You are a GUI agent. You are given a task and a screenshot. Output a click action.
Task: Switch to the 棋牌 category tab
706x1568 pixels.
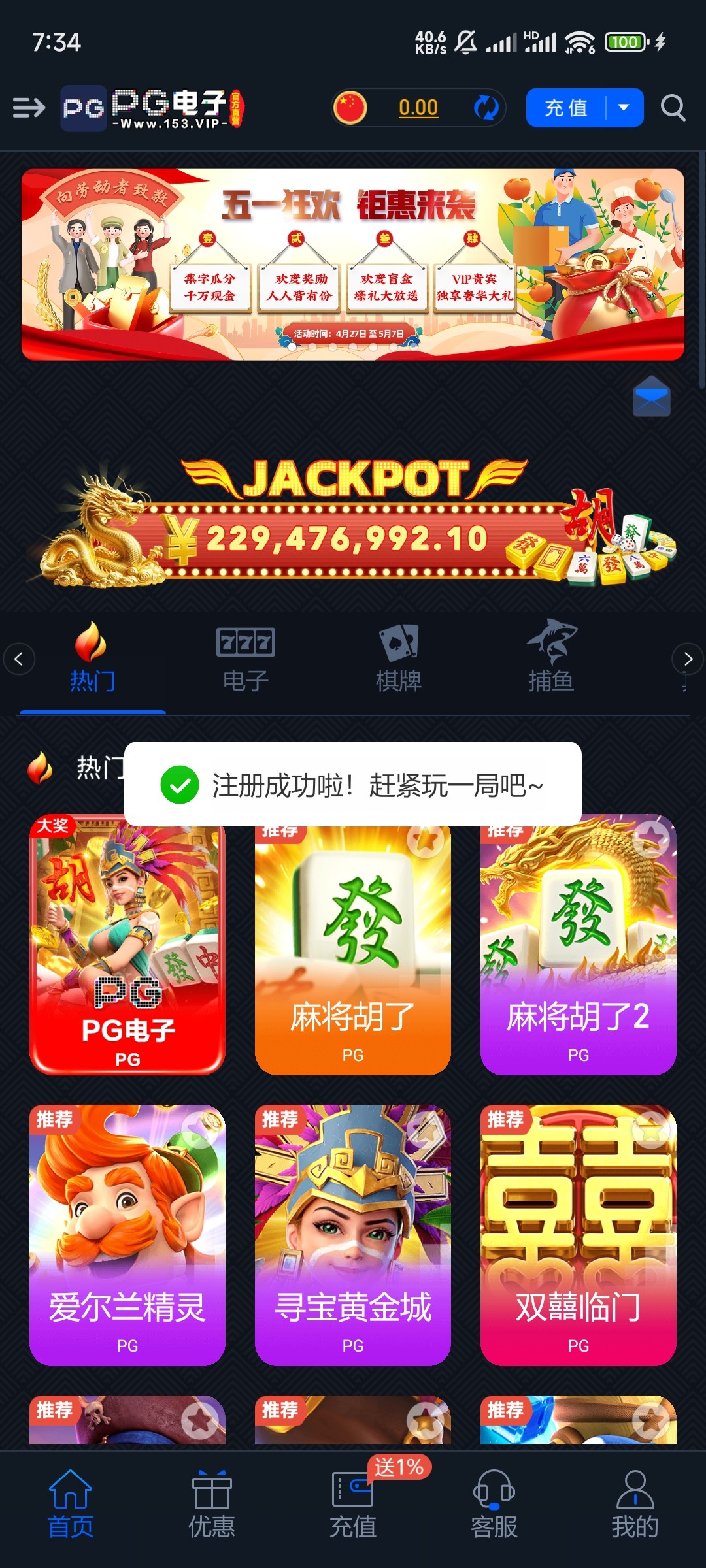pos(399,659)
